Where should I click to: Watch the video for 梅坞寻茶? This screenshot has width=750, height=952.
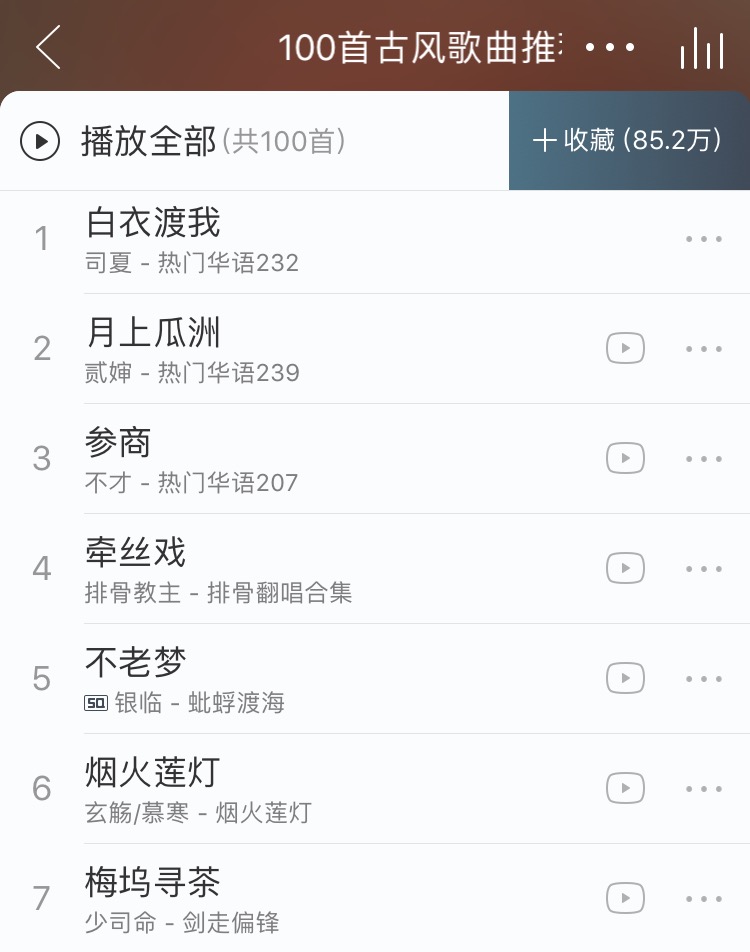tap(625, 898)
